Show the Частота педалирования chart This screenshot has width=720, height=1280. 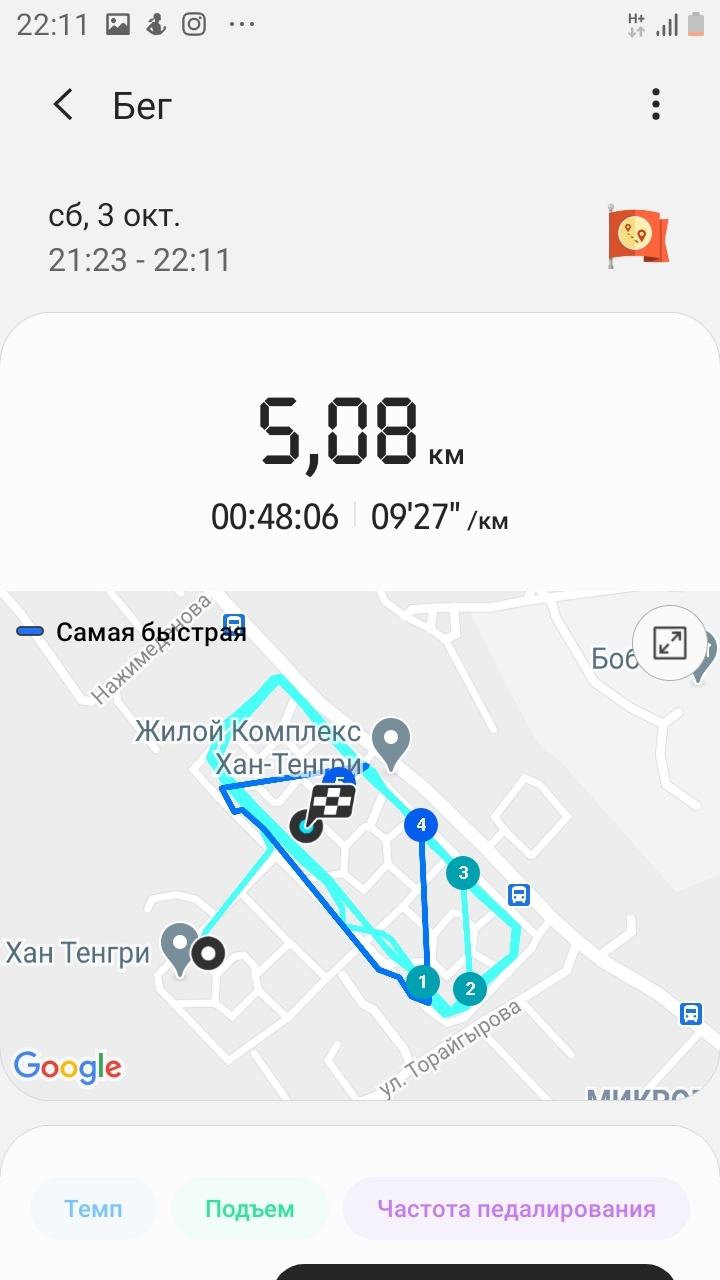(x=516, y=1209)
